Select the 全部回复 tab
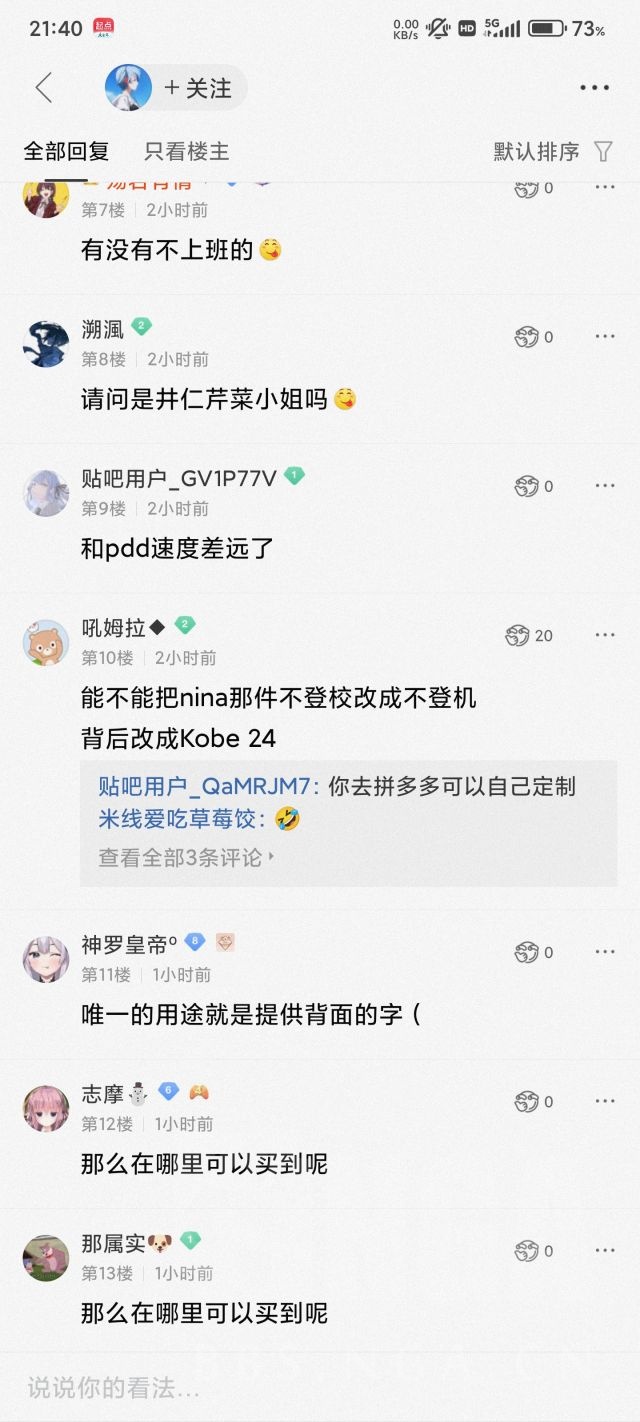 66,151
